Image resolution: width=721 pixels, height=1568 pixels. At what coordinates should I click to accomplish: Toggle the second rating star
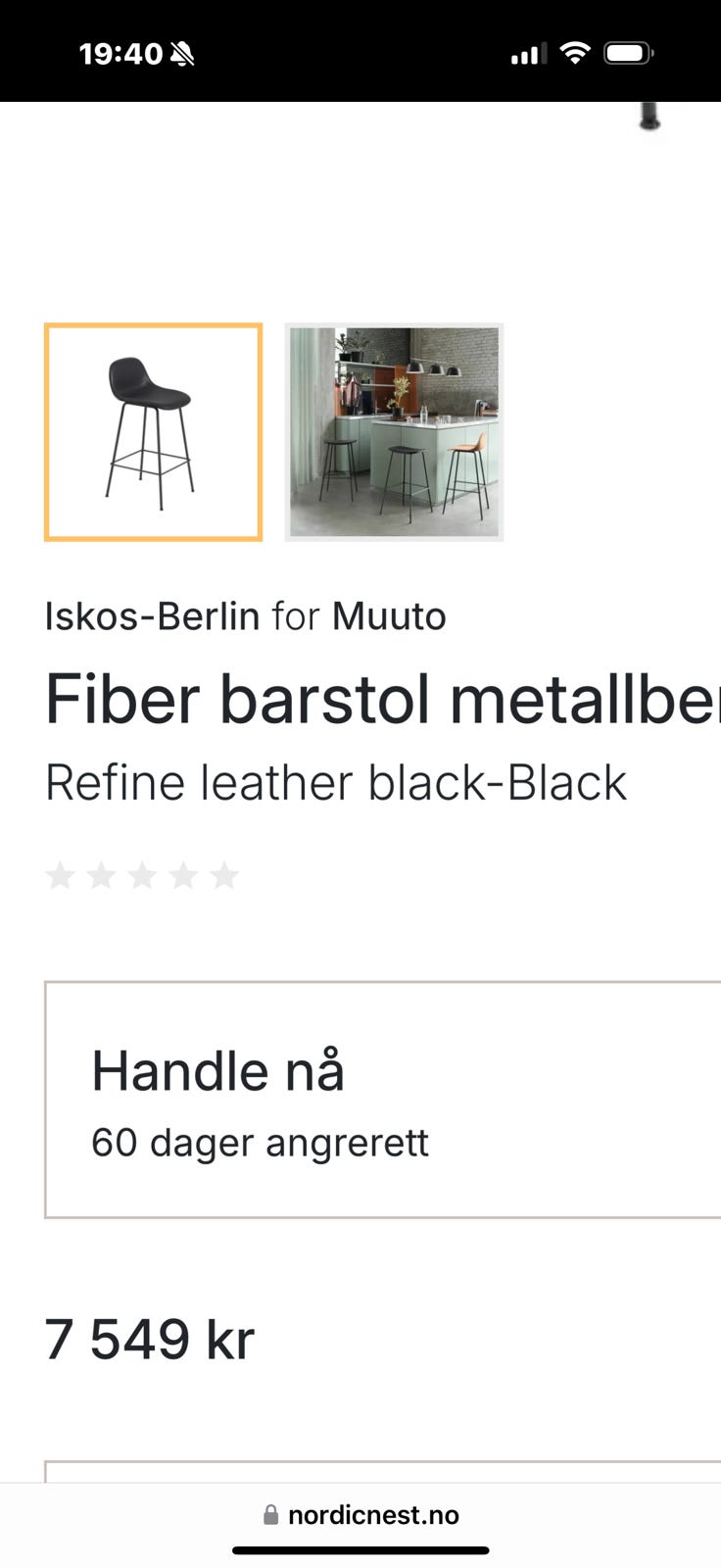(102, 875)
